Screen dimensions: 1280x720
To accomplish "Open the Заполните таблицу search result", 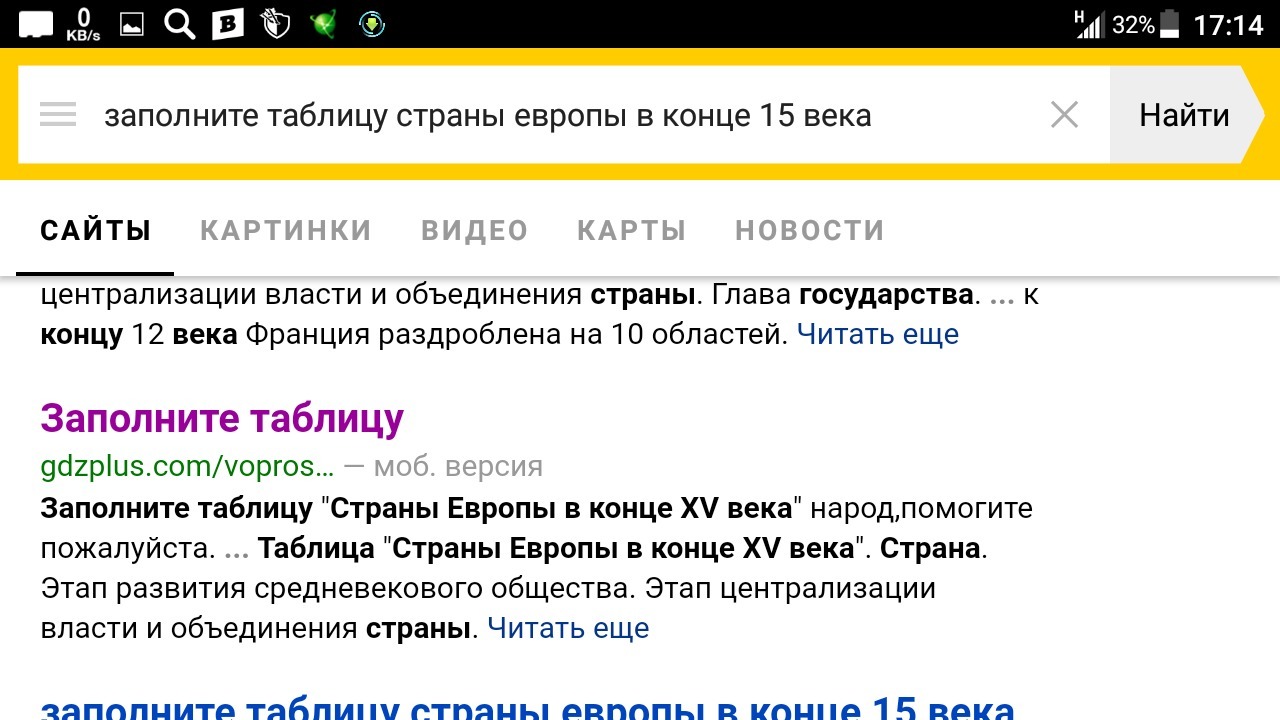I will pos(222,418).
